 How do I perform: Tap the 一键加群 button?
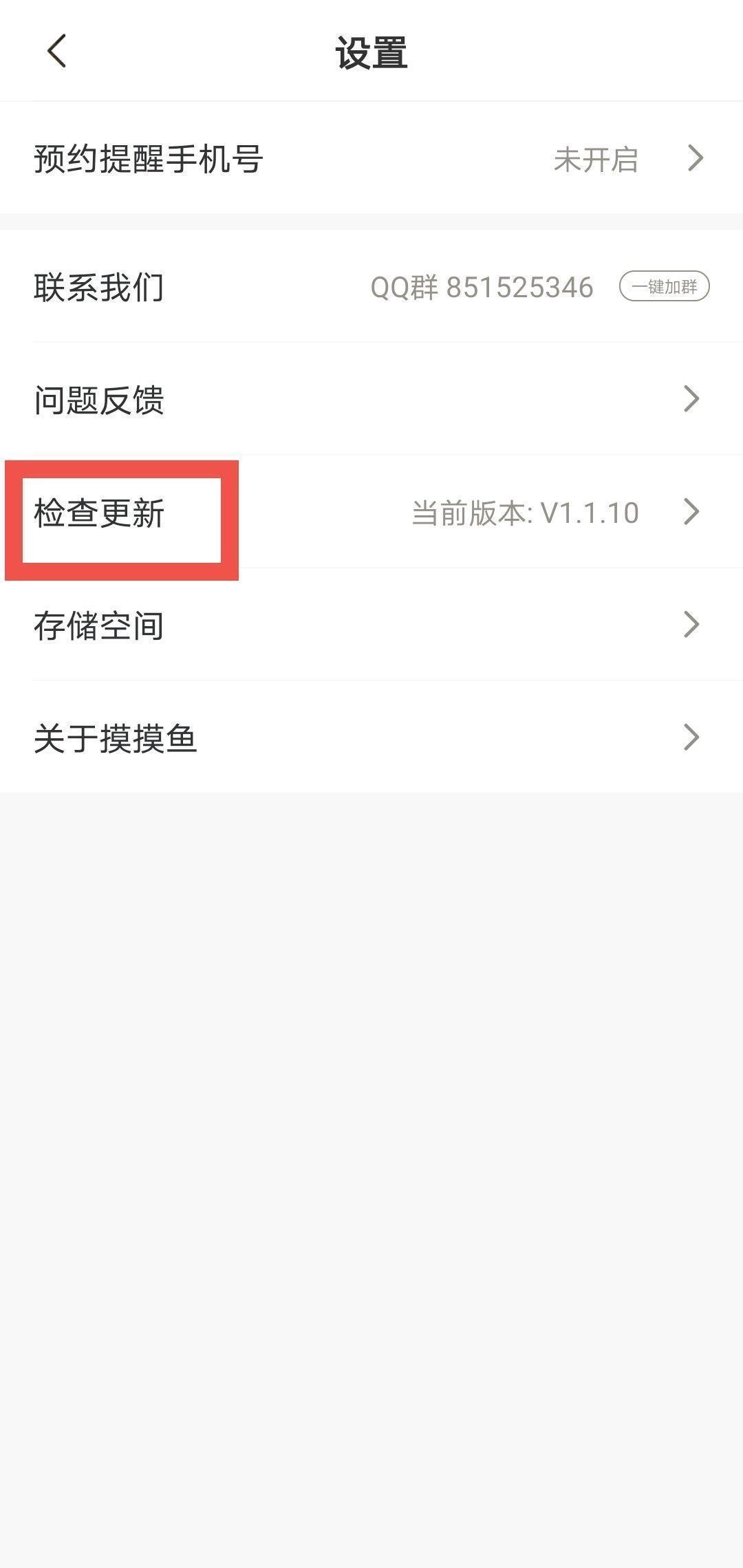coord(664,286)
